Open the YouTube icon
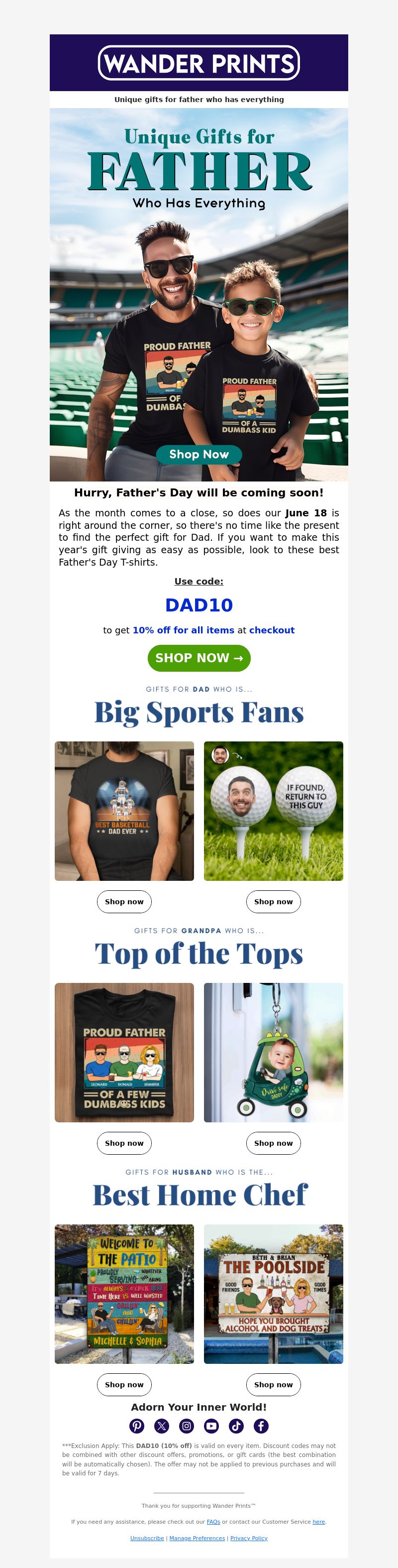The height and width of the screenshot is (1568, 398). (211, 1426)
